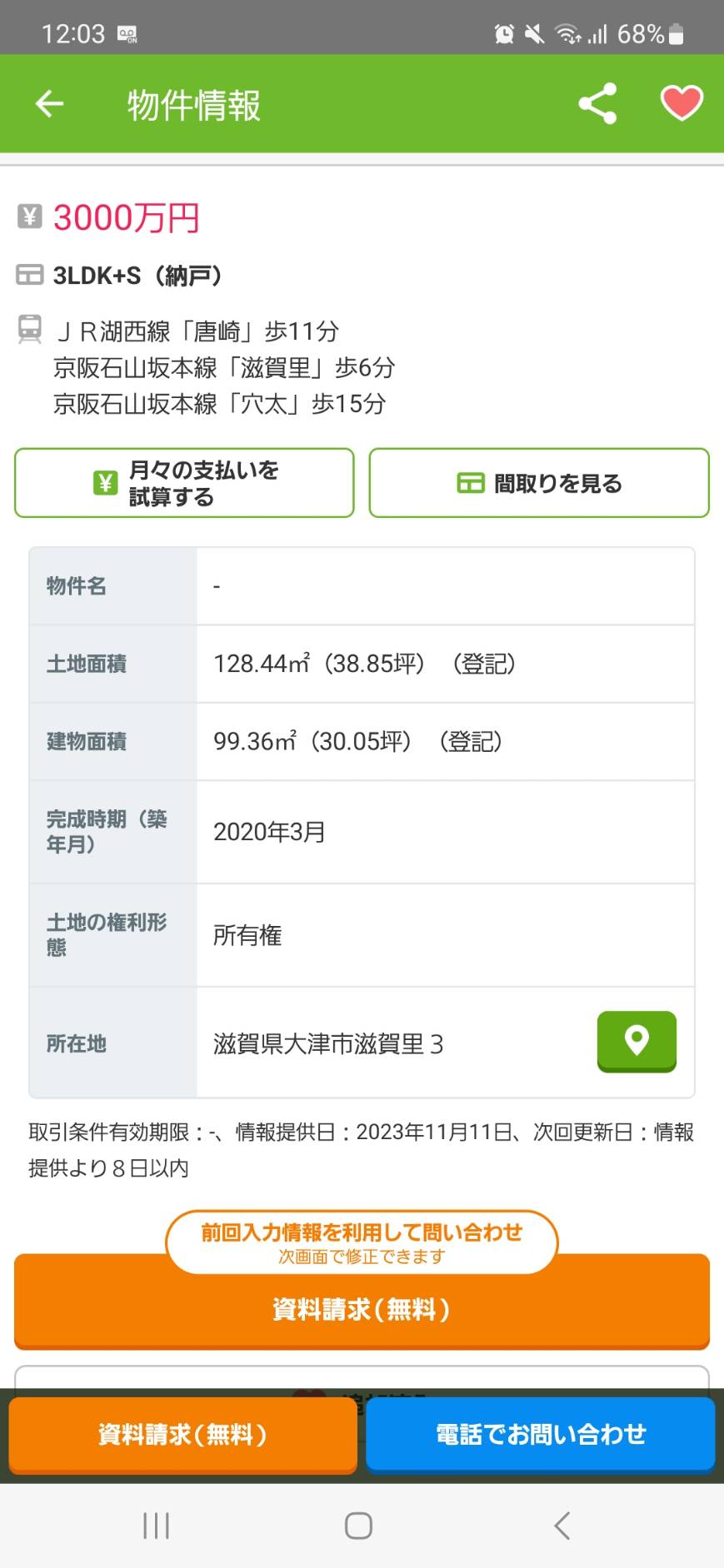Select 電話でお問い合わせ to call
The width and height of the screenshot is (724, 1568).
541,1435
